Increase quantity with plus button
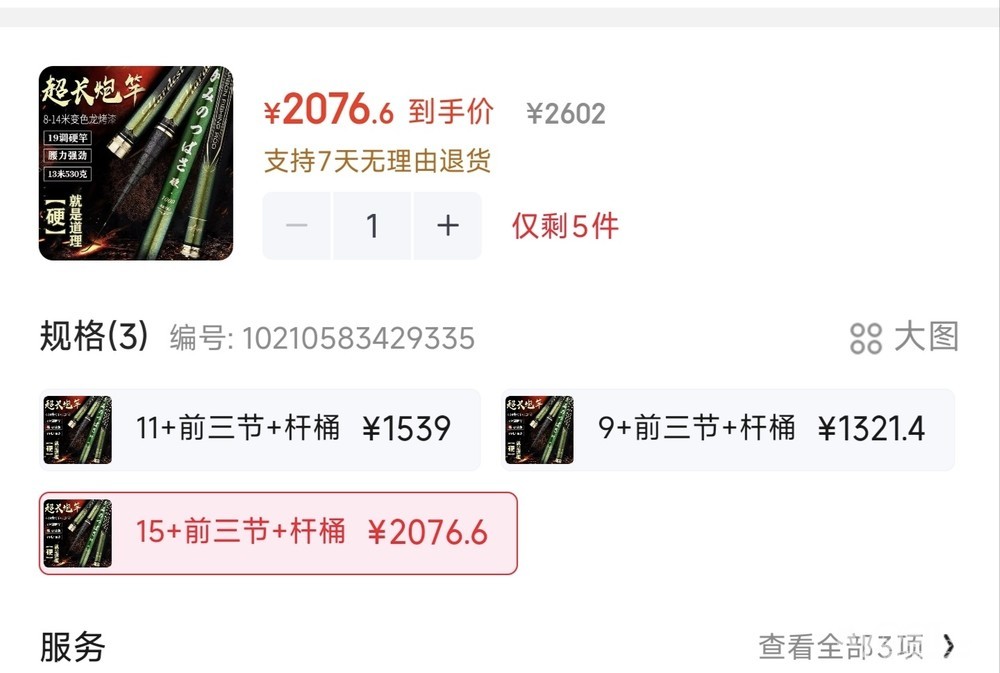 click(x=448, y=226)
